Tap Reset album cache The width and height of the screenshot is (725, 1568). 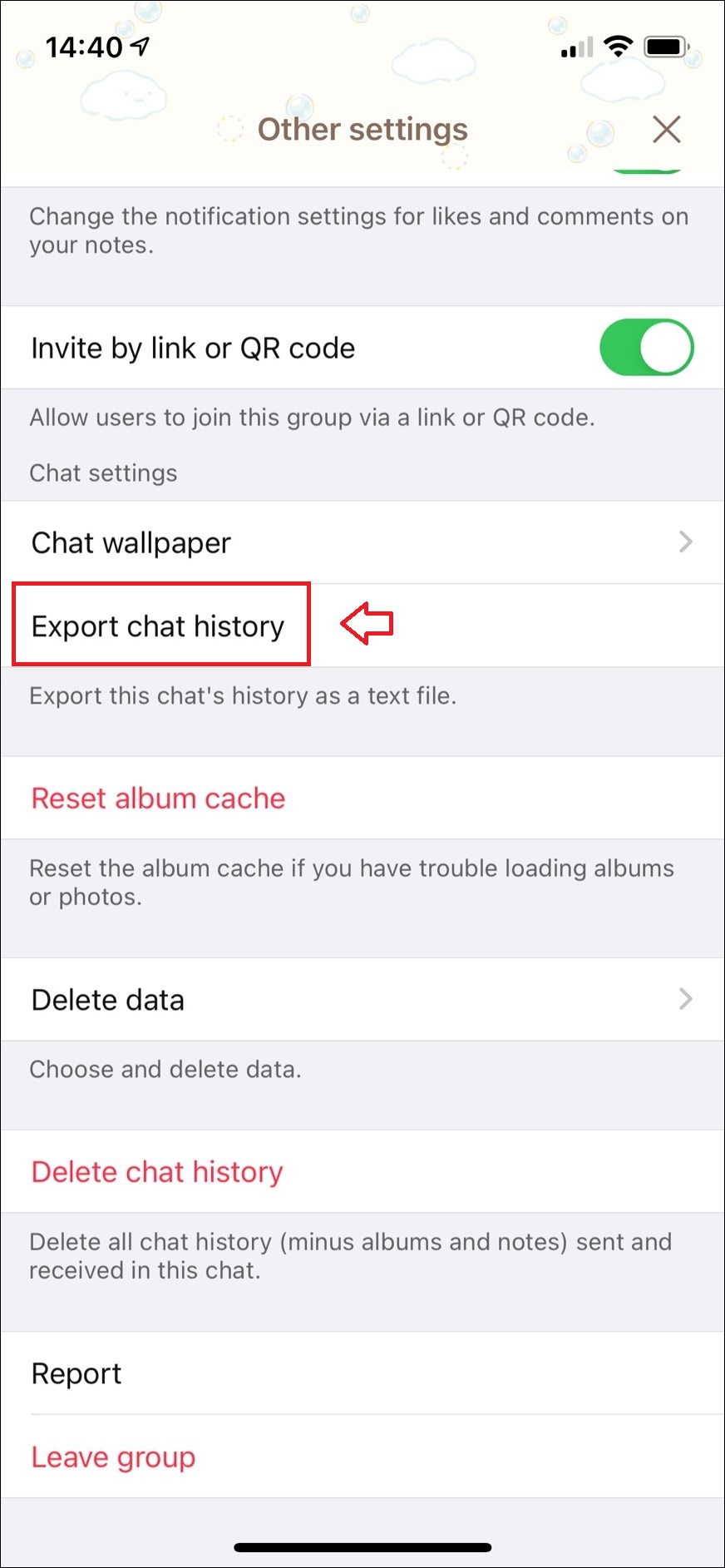[362, 798]
